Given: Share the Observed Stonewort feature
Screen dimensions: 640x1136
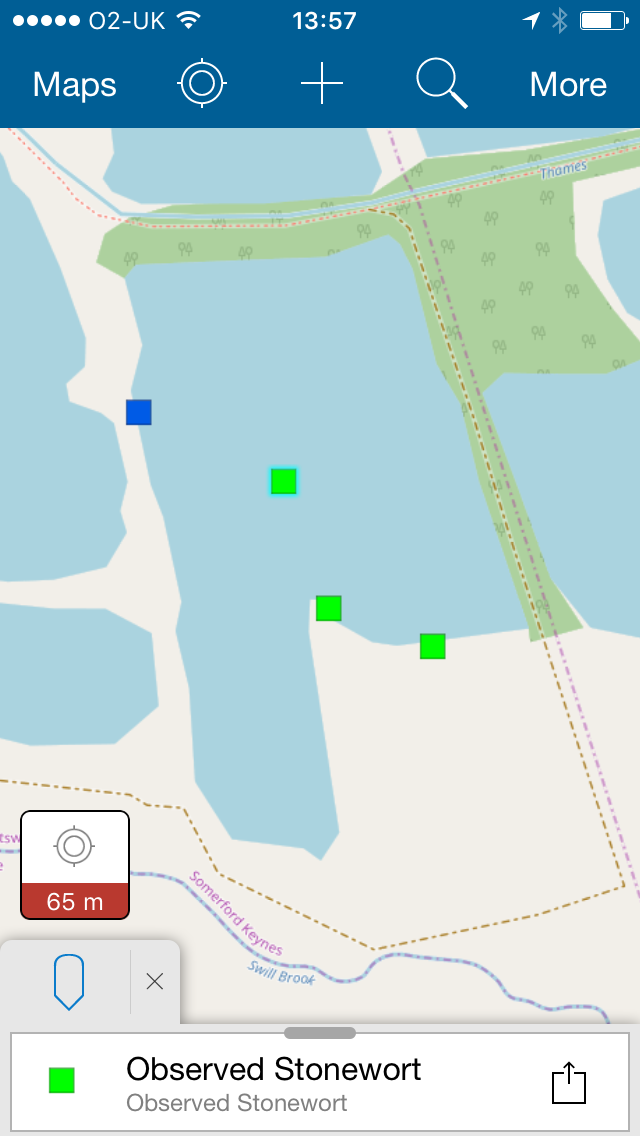Looking at the screenshot, I should pyautogui.click(x=568, y=1082).
